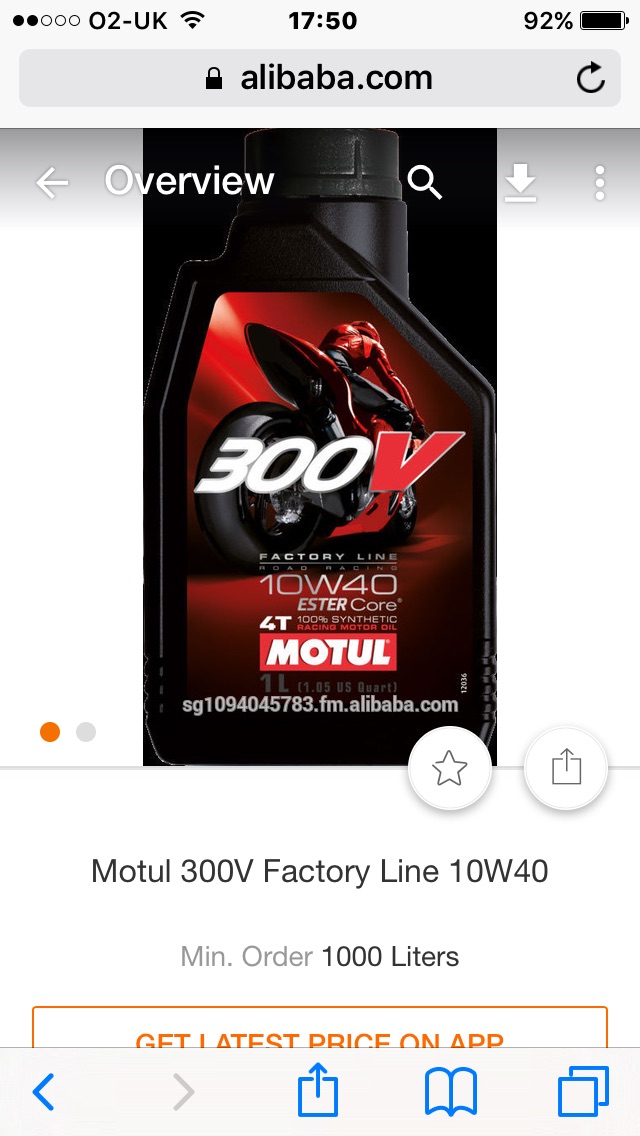Open Safari bookmarks
The image size is (640, 1136).
pyautogui.click(x=451, y=1092)
